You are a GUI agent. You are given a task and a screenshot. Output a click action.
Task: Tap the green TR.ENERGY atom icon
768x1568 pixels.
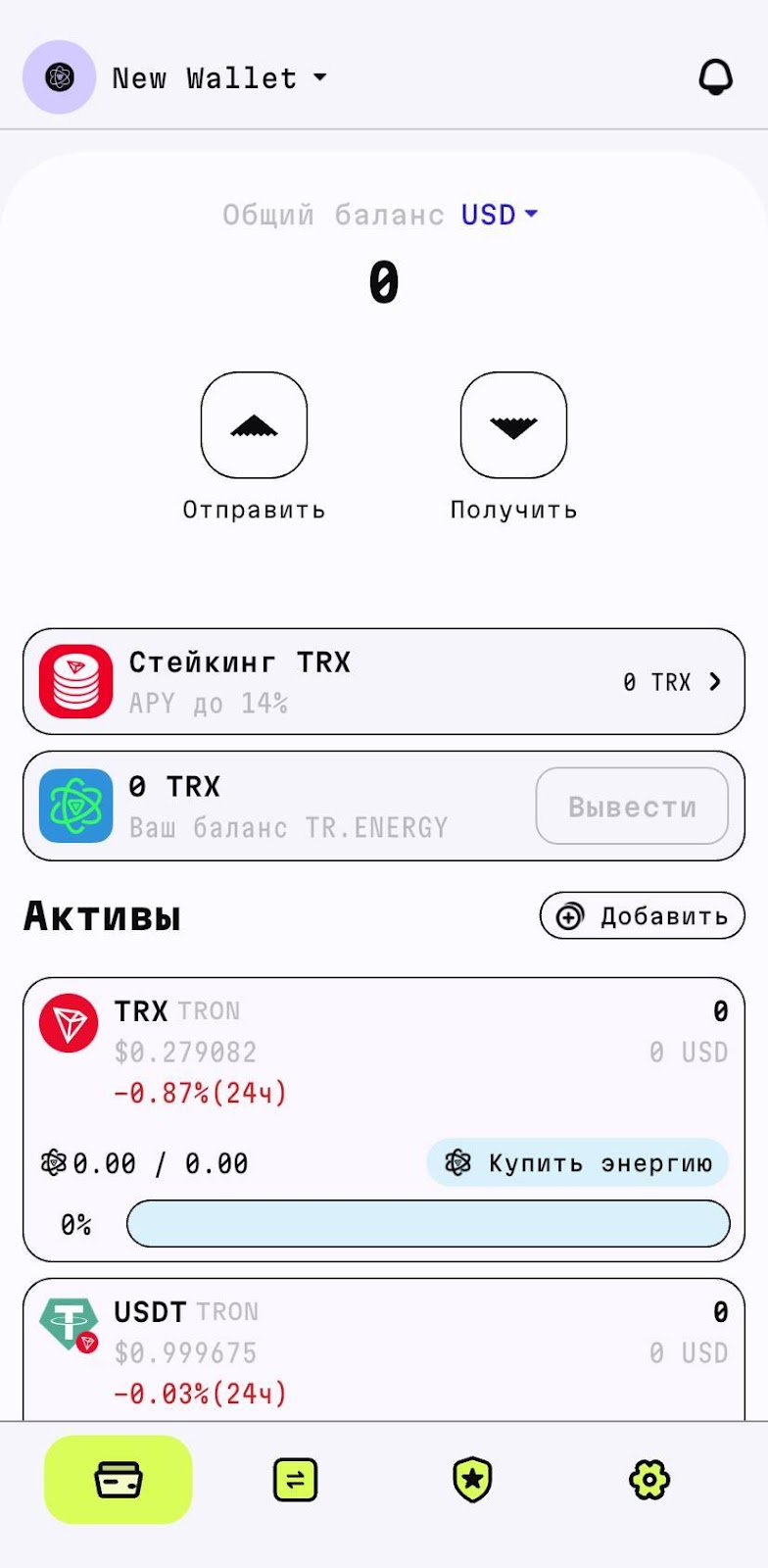pyautogui.click(x=77, y=806)
